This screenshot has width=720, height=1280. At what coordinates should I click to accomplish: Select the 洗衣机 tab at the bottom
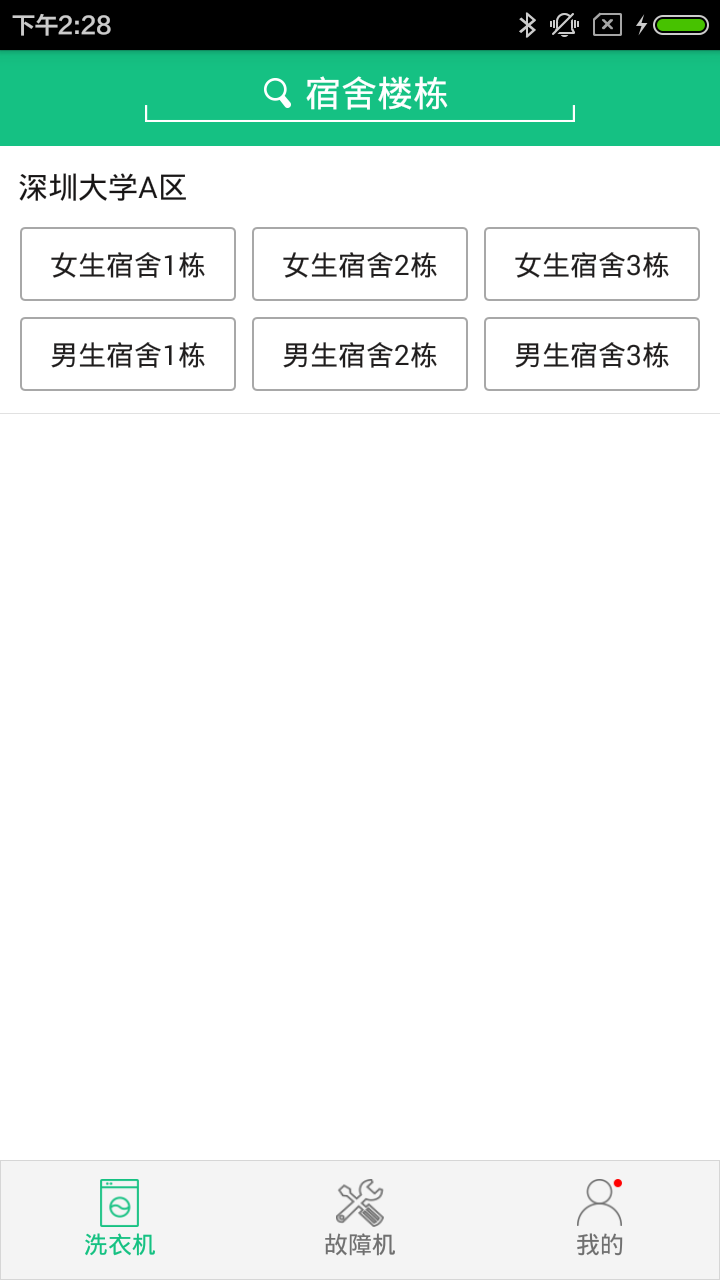click(118, 1244)
